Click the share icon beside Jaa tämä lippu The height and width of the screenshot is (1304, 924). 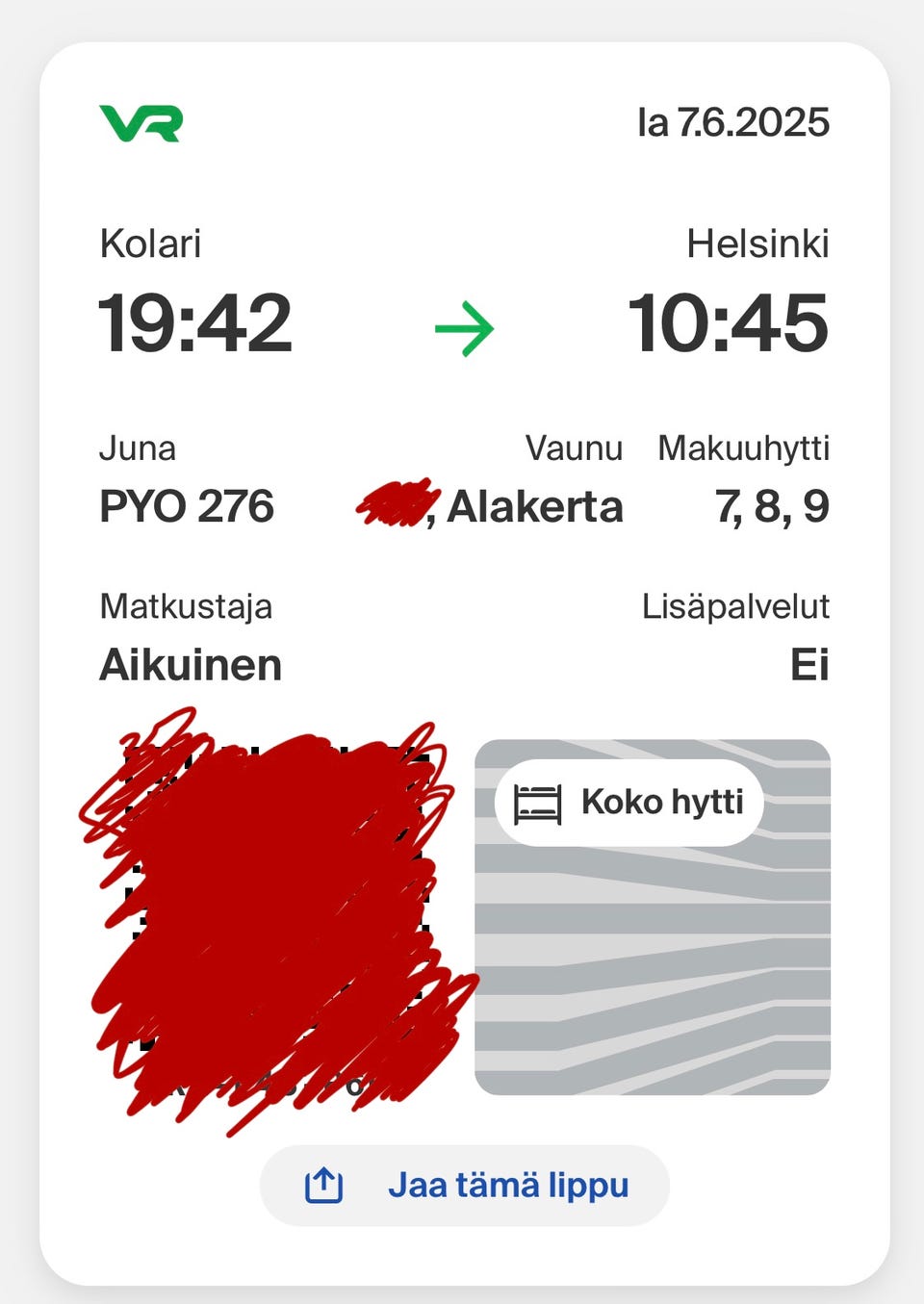coord(321,1186)
